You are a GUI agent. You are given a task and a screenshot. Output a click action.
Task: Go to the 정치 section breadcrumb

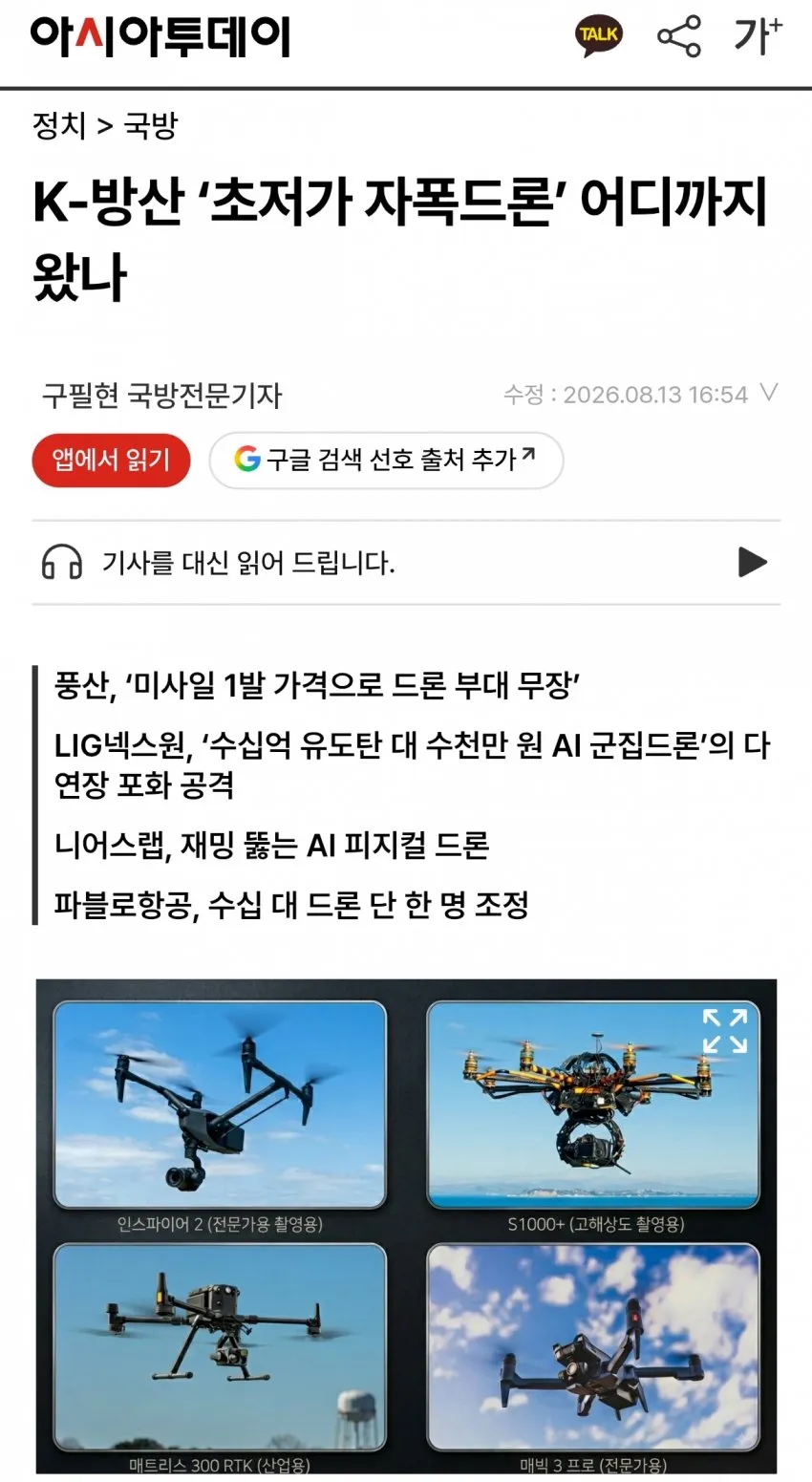coord(59,125)
